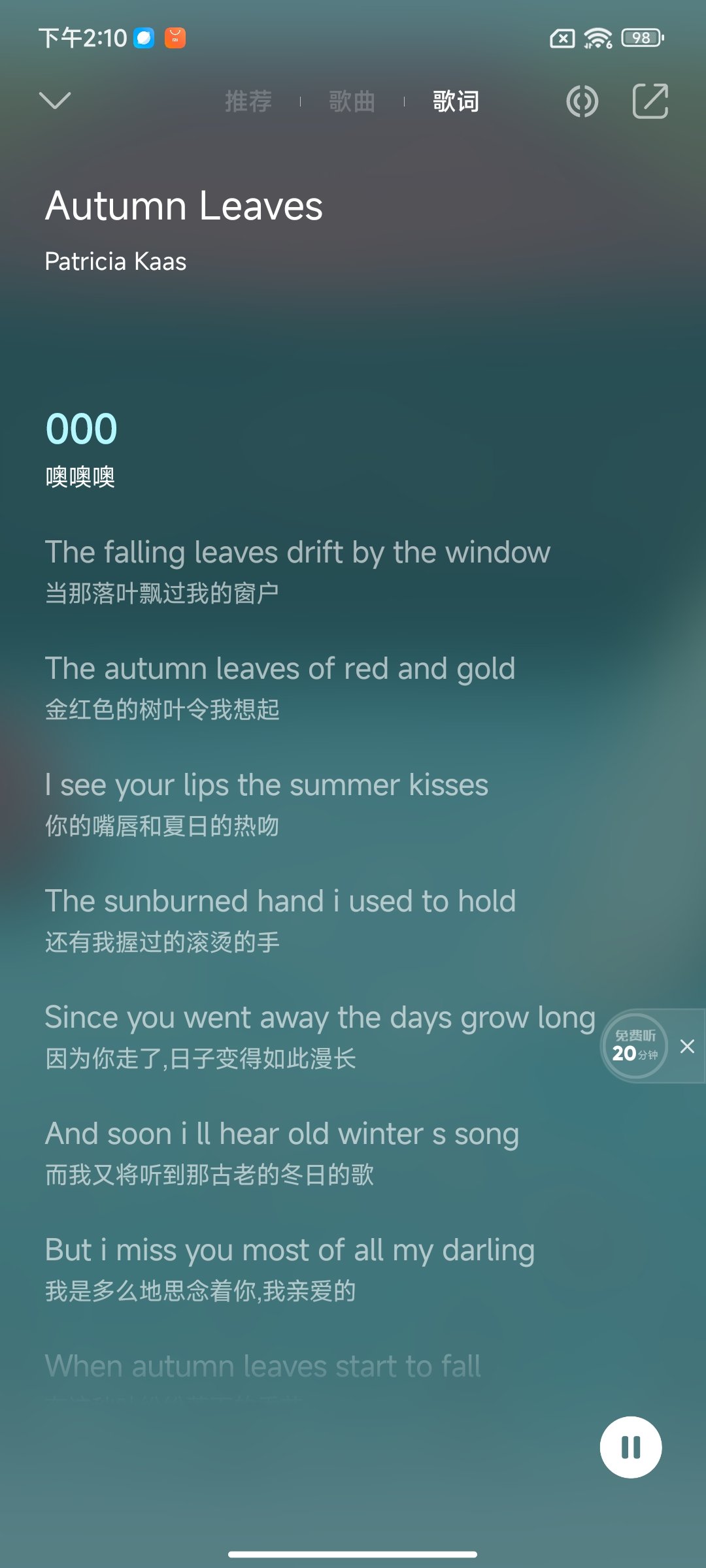Open artist page for Patricia Kaas
This screenshot has width=706, height=1568.
point(116,261)
